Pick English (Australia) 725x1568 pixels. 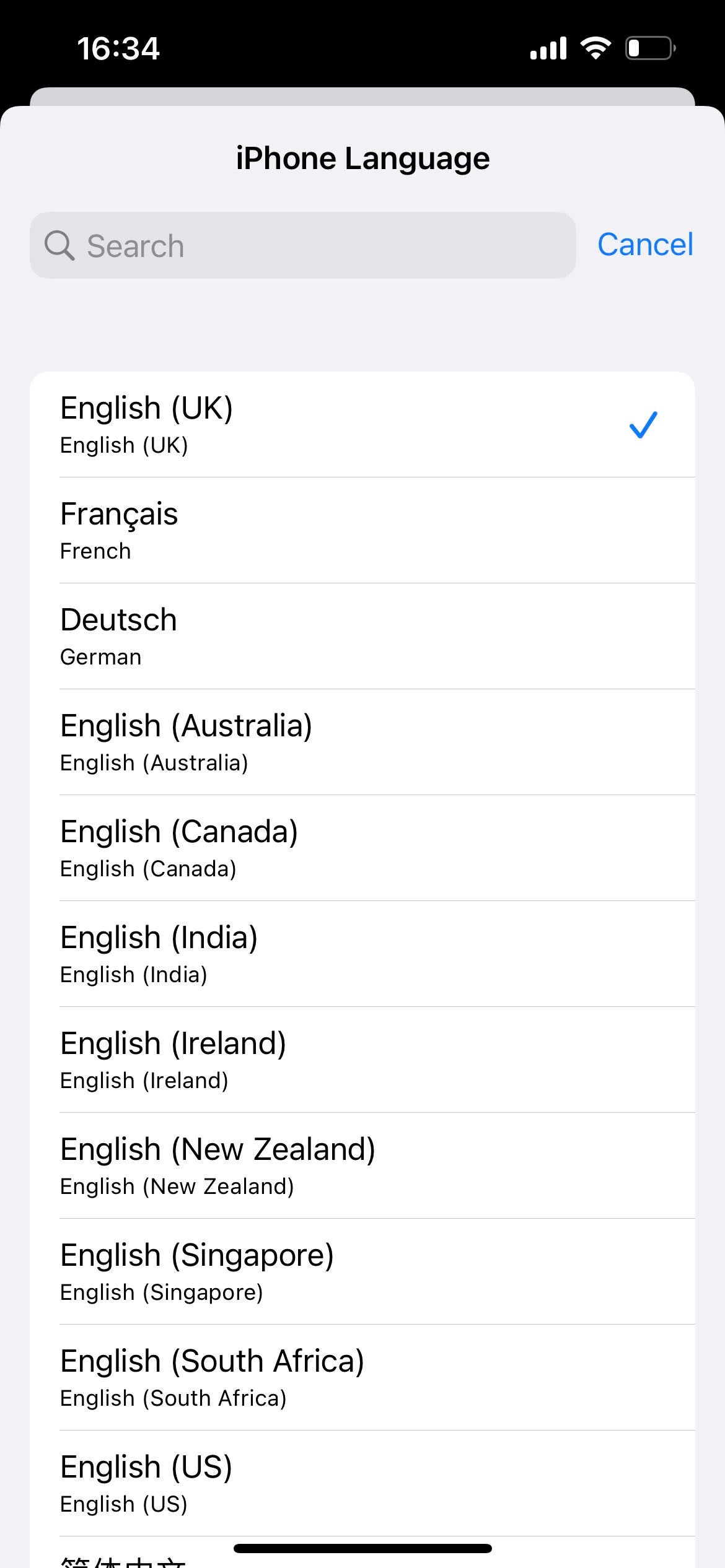pyautogui.click(x=362, y=743)
